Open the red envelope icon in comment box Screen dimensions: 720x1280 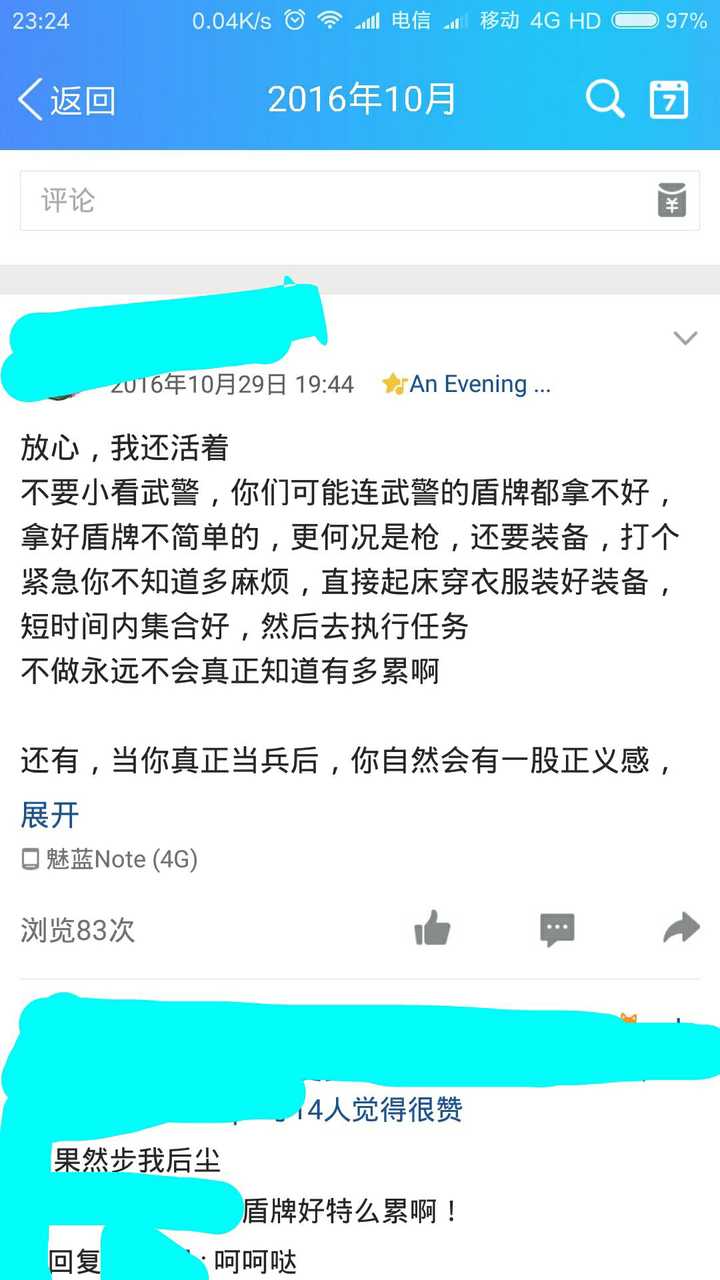click(672, 200)
